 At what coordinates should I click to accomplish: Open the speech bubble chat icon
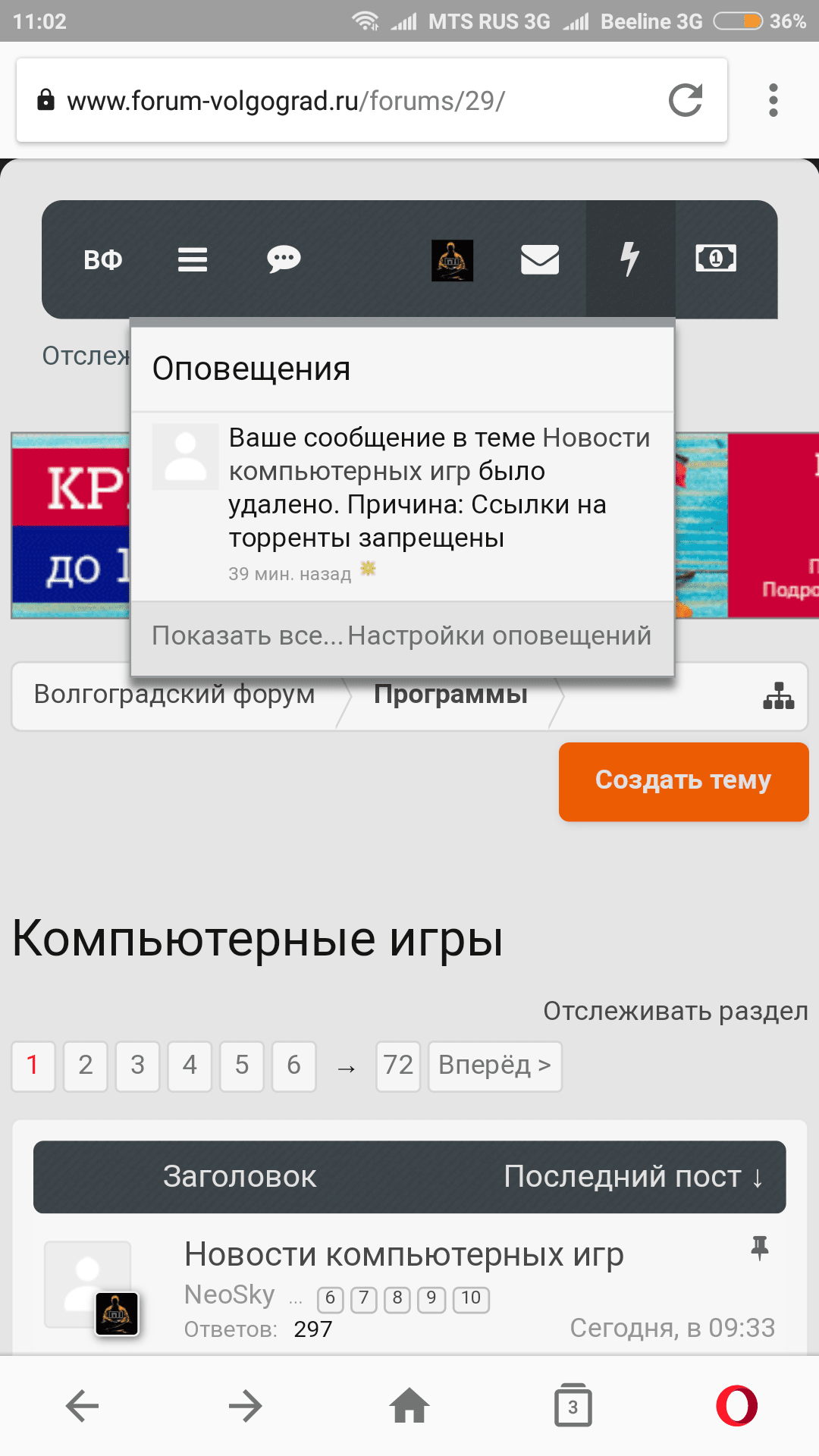coord(284,260)
